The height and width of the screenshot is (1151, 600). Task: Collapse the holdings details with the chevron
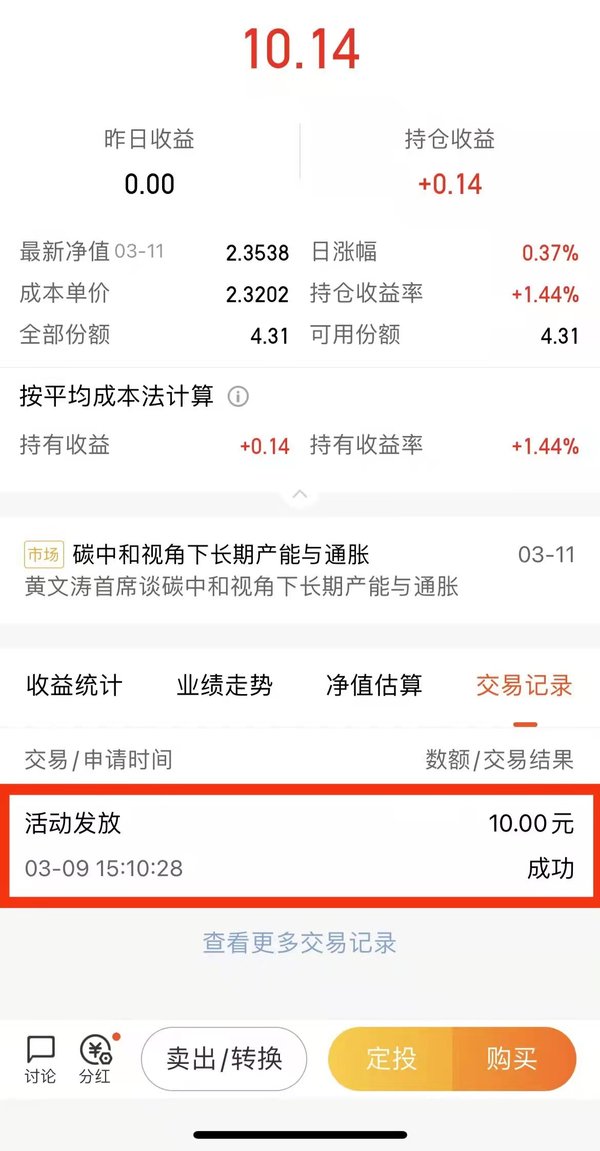[300, 495]
